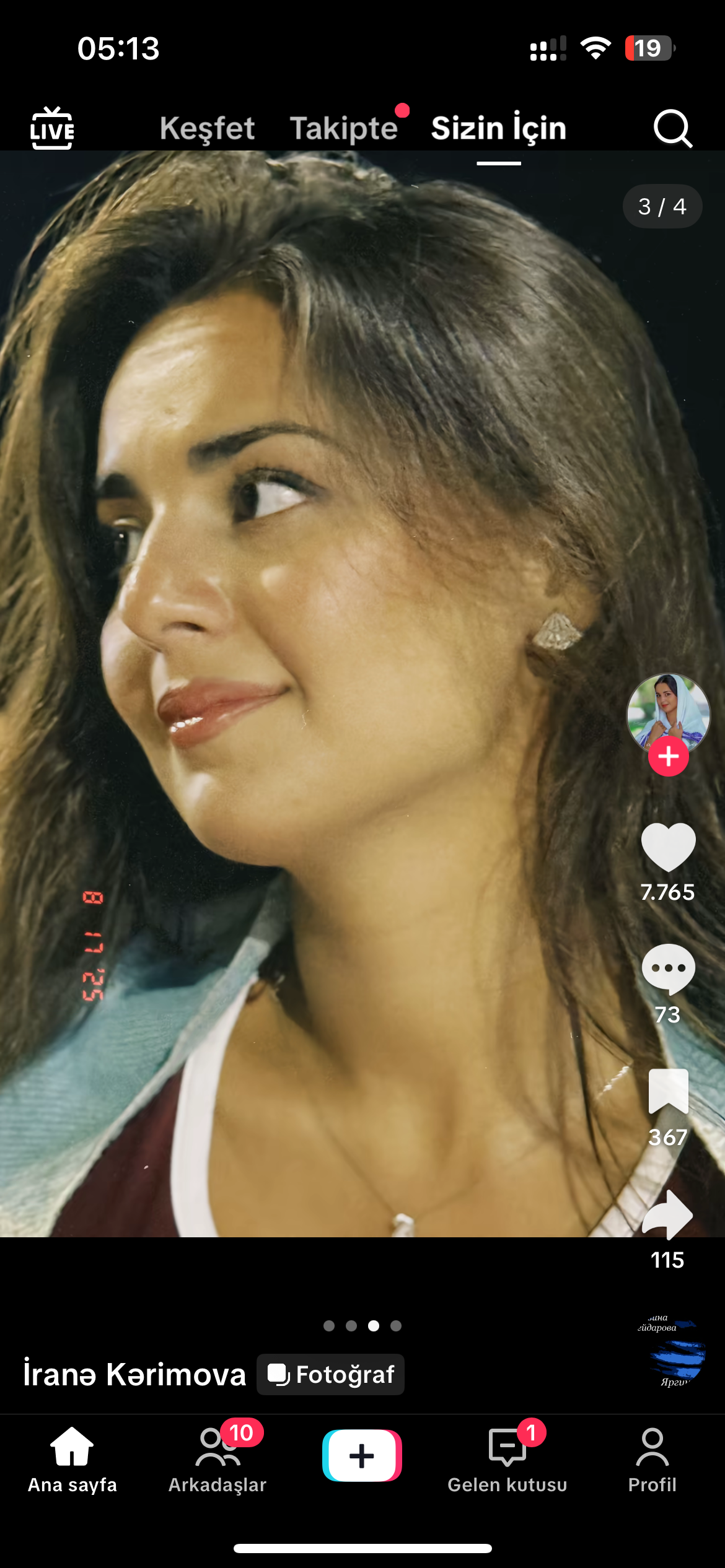Screen dimensions: 725x1568
Task: Follow the creator with the plus button
Action: click(x=668, y=757)
